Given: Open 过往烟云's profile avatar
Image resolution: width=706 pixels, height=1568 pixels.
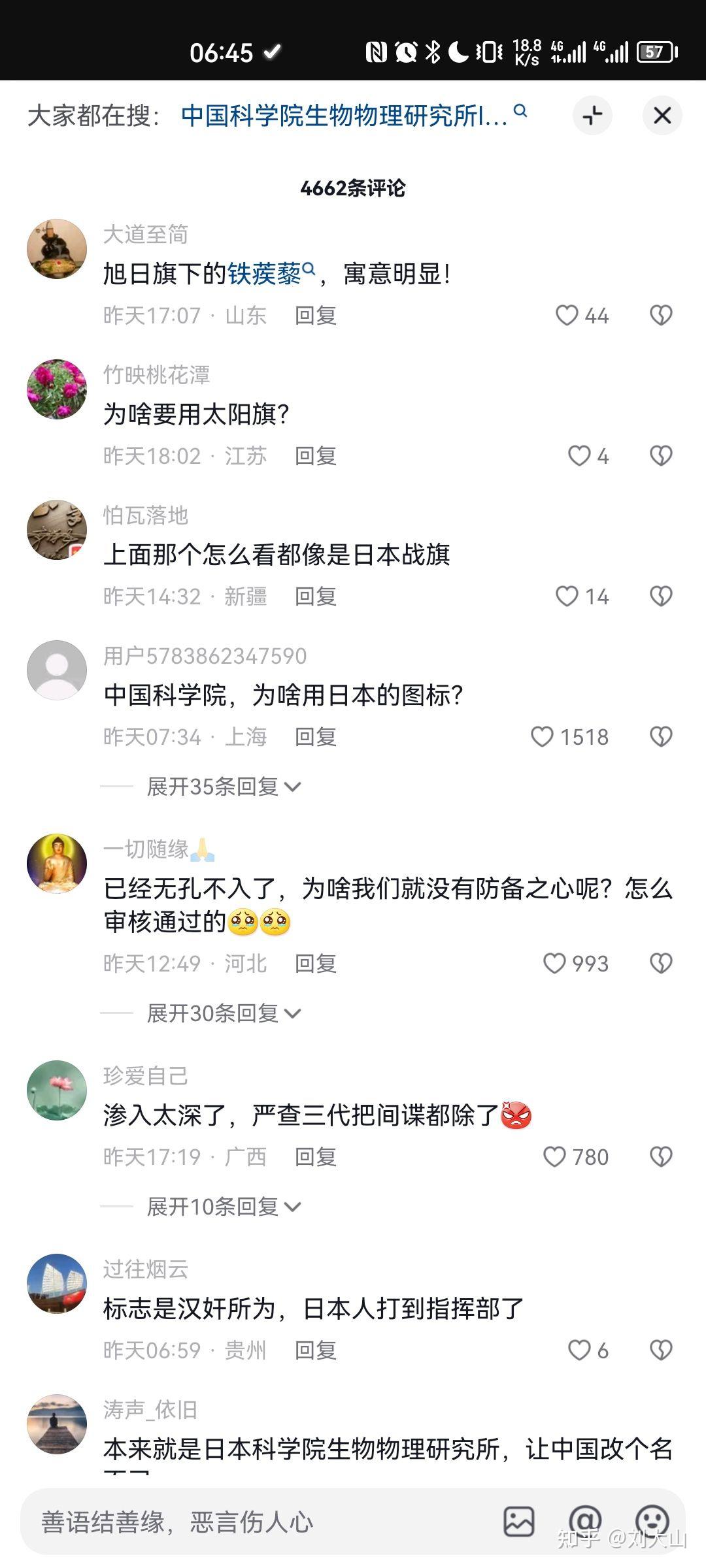Looking at the screenshot, I should [x=57, y=1284].
